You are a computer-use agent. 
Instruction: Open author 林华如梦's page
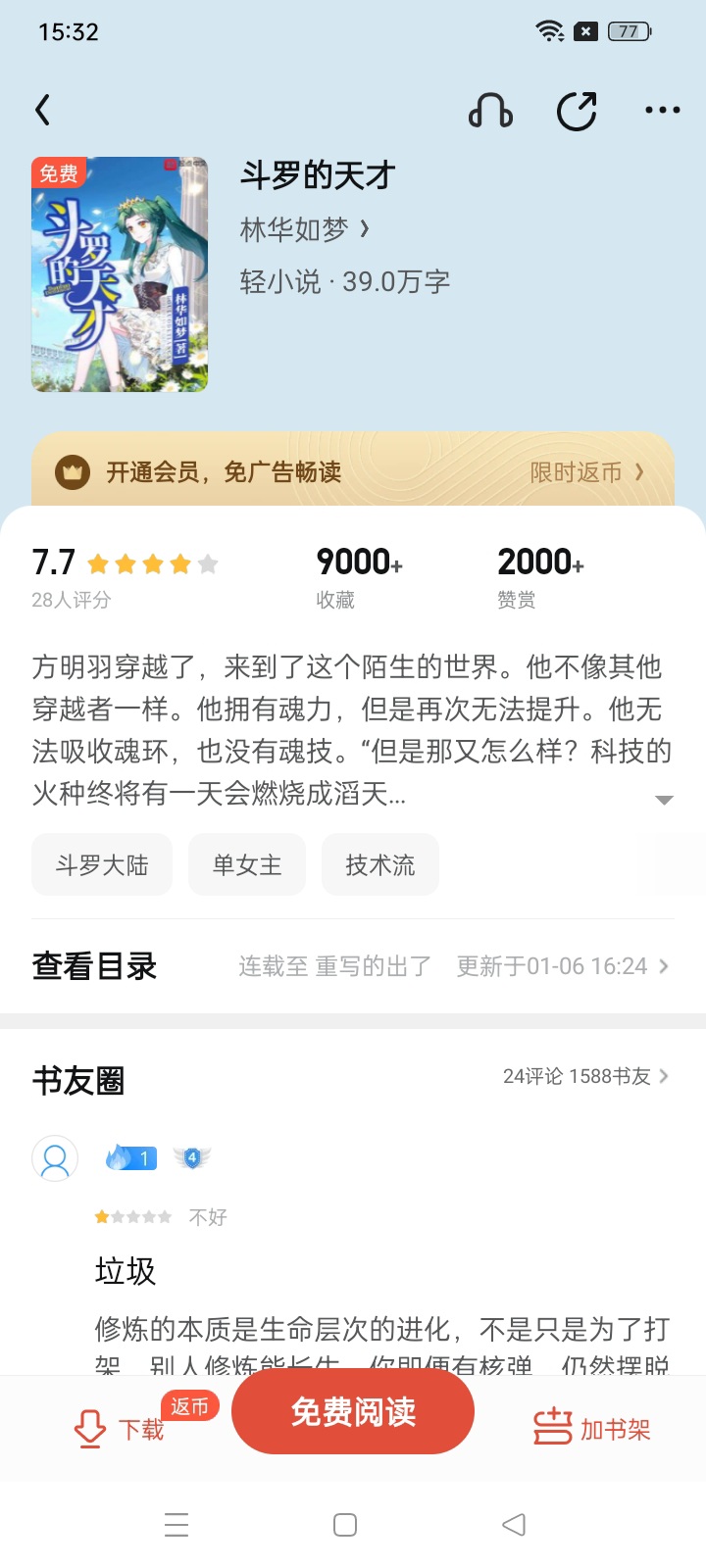tap(304, 229)
